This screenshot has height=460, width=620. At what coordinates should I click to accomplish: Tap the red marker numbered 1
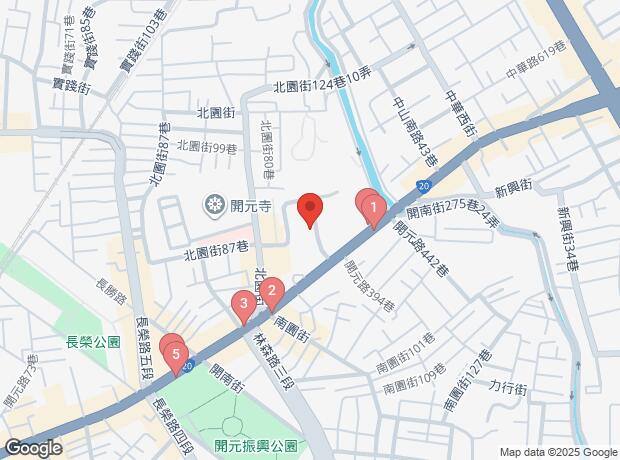coord(374,210)
